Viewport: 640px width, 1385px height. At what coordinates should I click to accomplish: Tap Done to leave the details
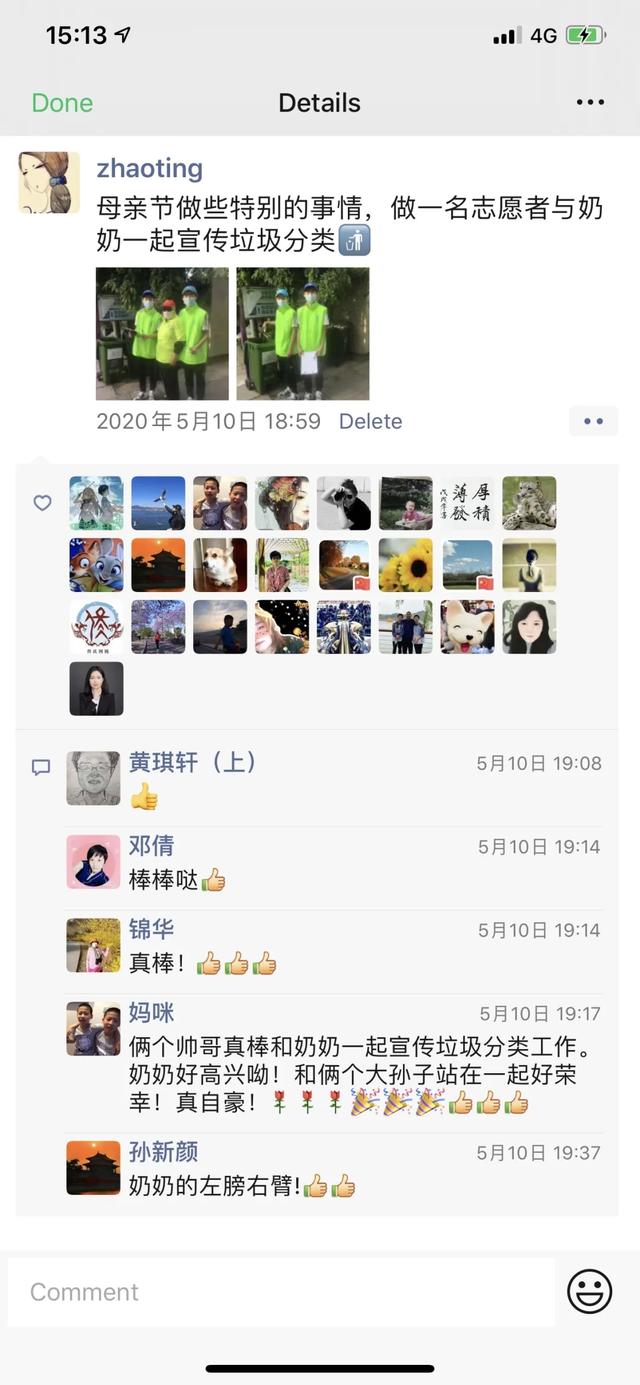click(x=62, y=103)
